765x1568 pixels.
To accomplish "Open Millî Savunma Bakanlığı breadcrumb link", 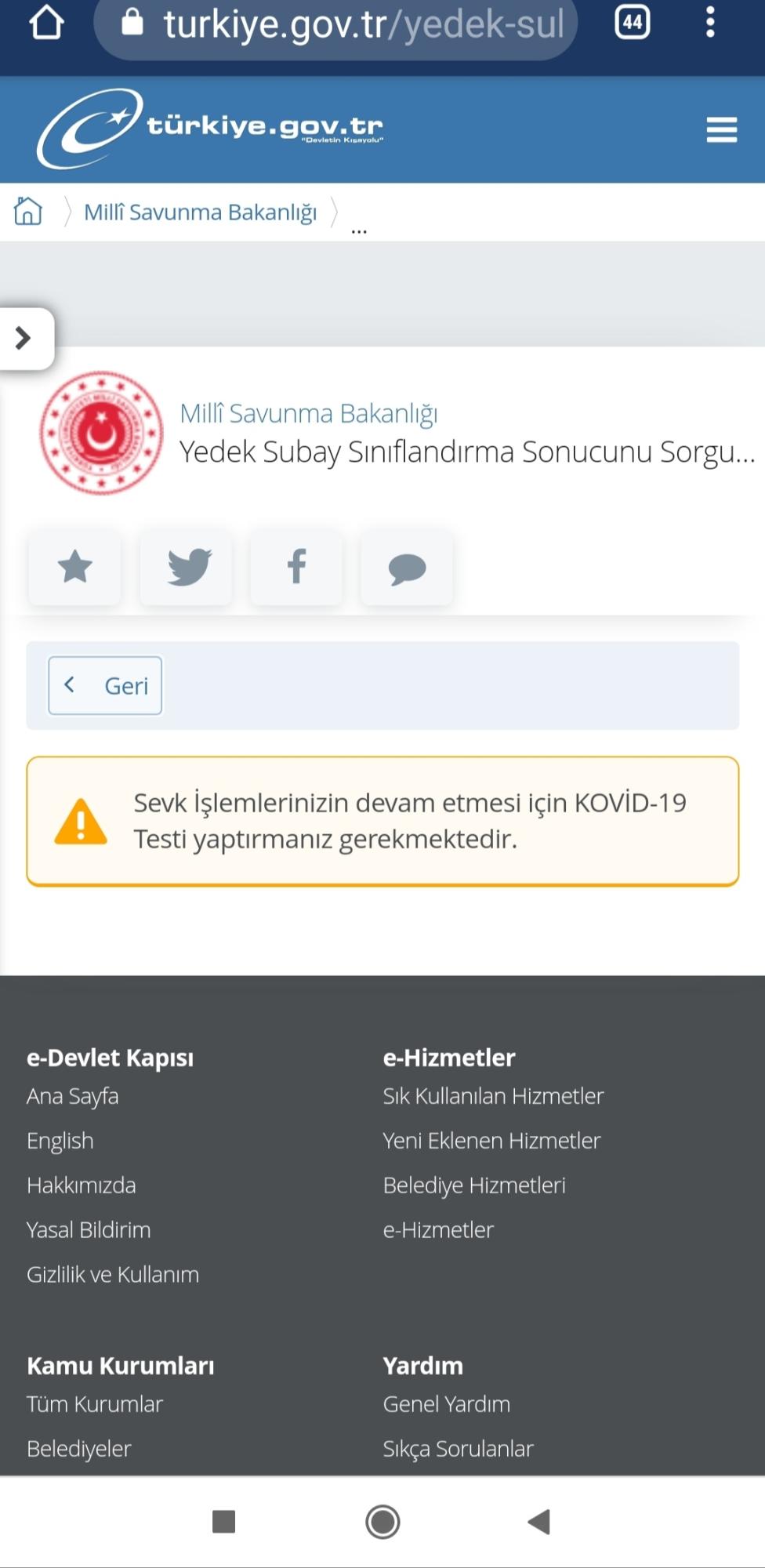I will pyautogui.click(x=200, y=212).
